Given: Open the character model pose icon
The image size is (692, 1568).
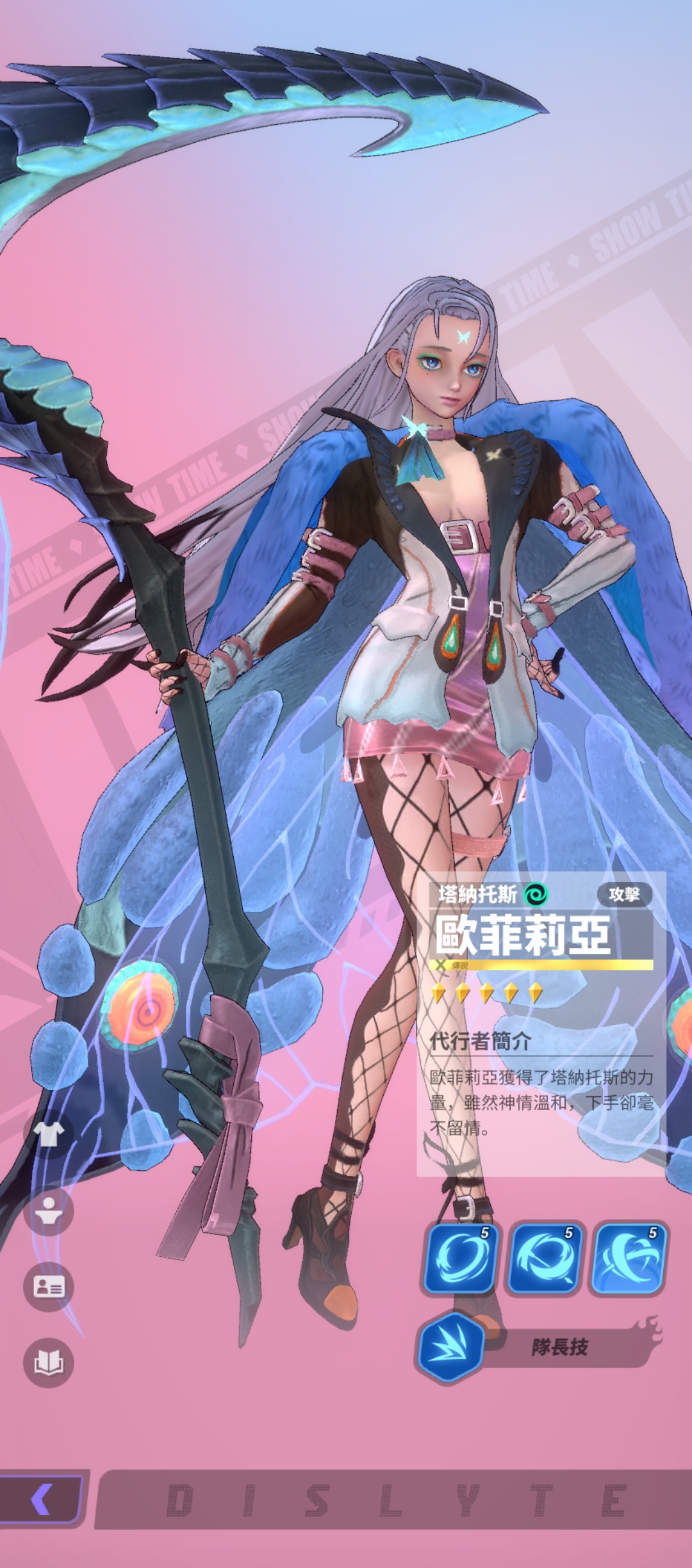Looking at the screenshot, I should pos(49,1211).
